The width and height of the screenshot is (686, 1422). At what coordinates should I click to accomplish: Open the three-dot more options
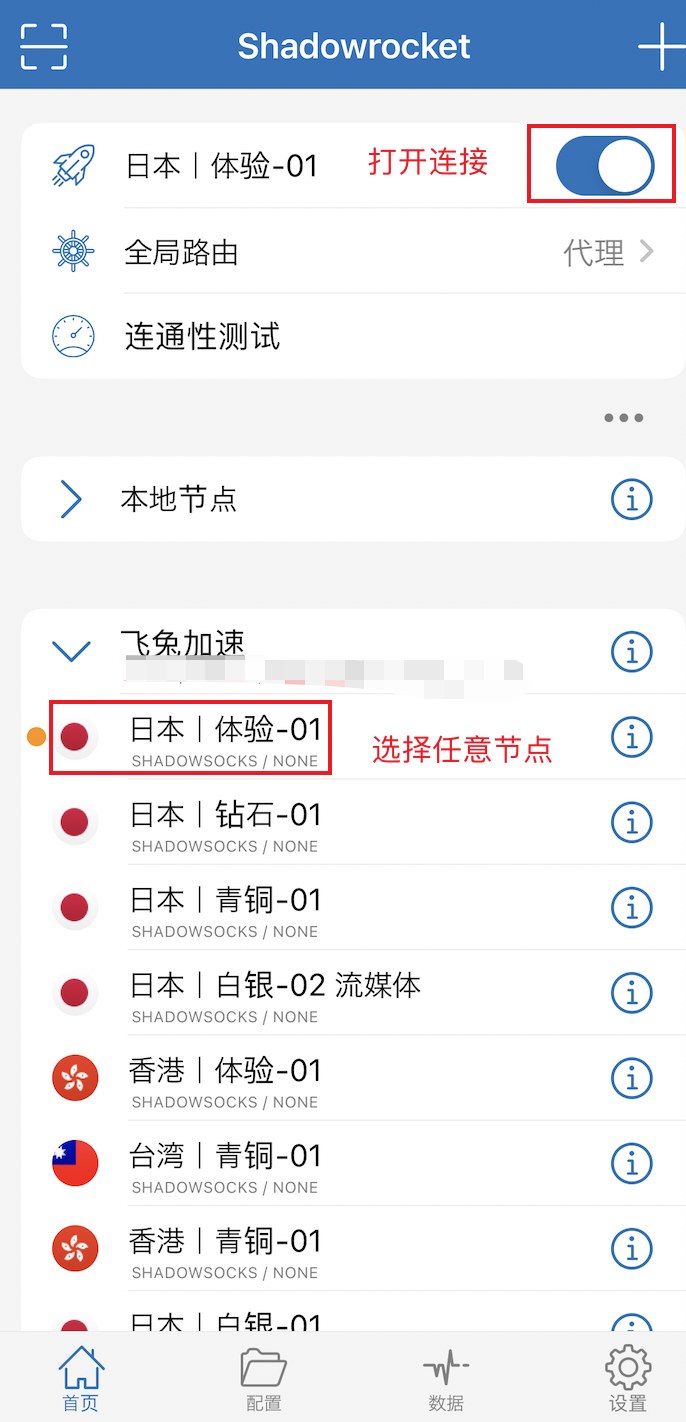pos(623,418)
